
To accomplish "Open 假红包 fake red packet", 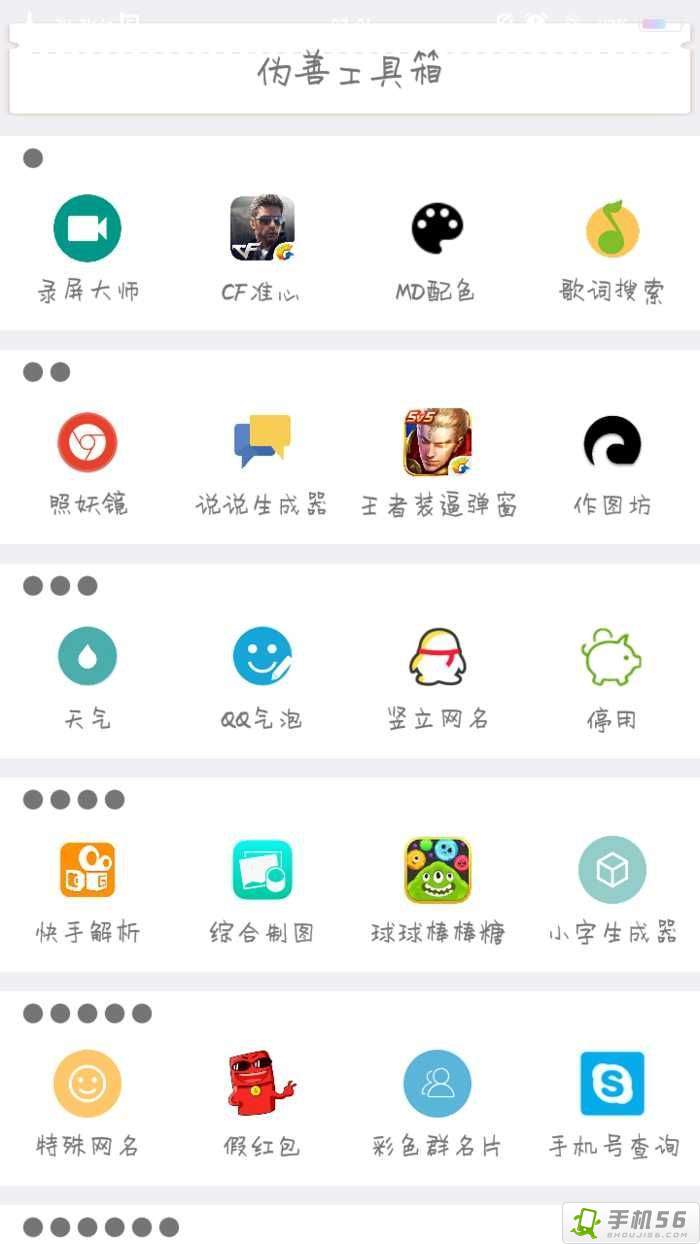I will pos(262,1083).
